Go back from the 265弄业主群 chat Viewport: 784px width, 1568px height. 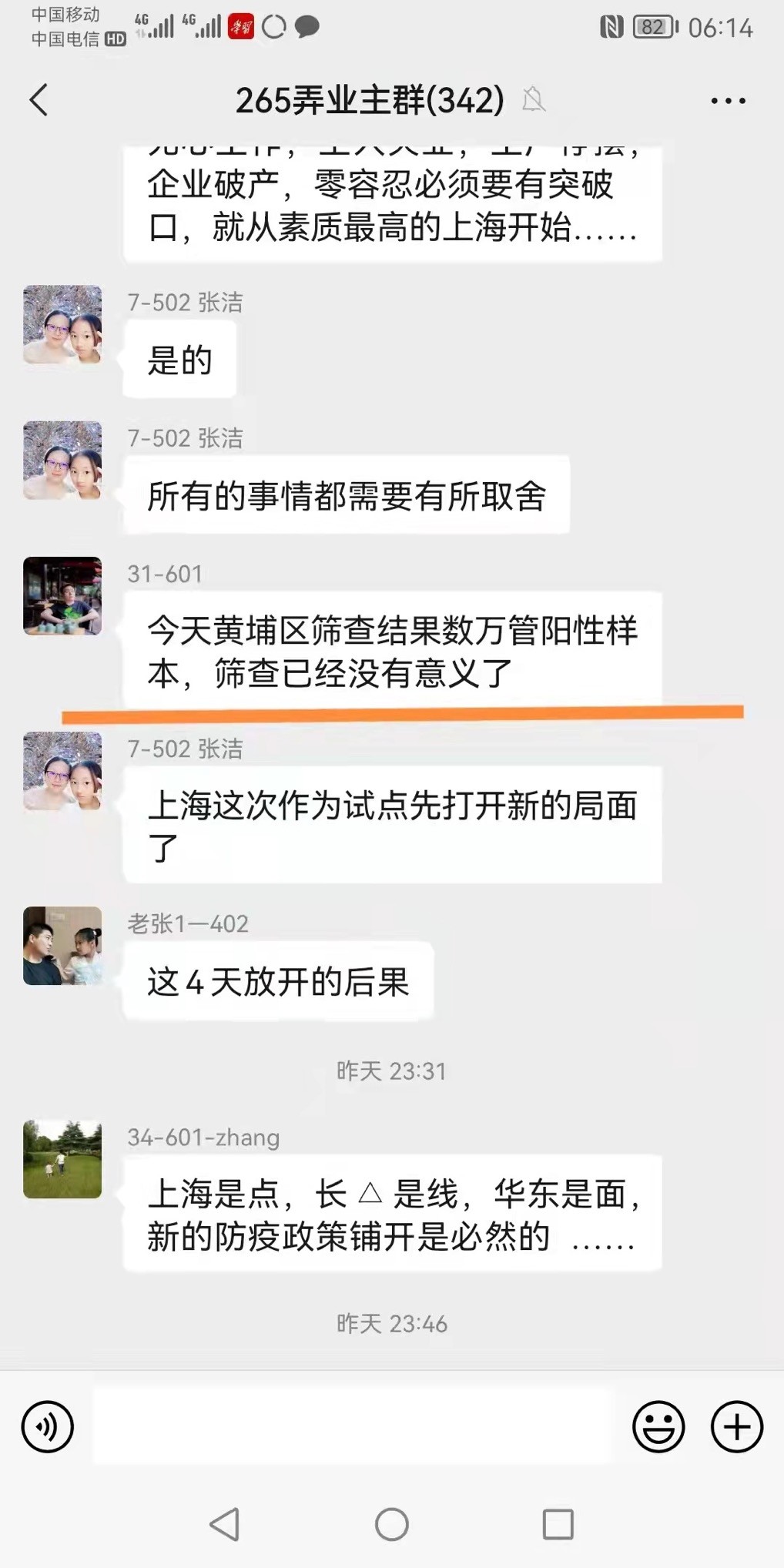coord(39,100)
